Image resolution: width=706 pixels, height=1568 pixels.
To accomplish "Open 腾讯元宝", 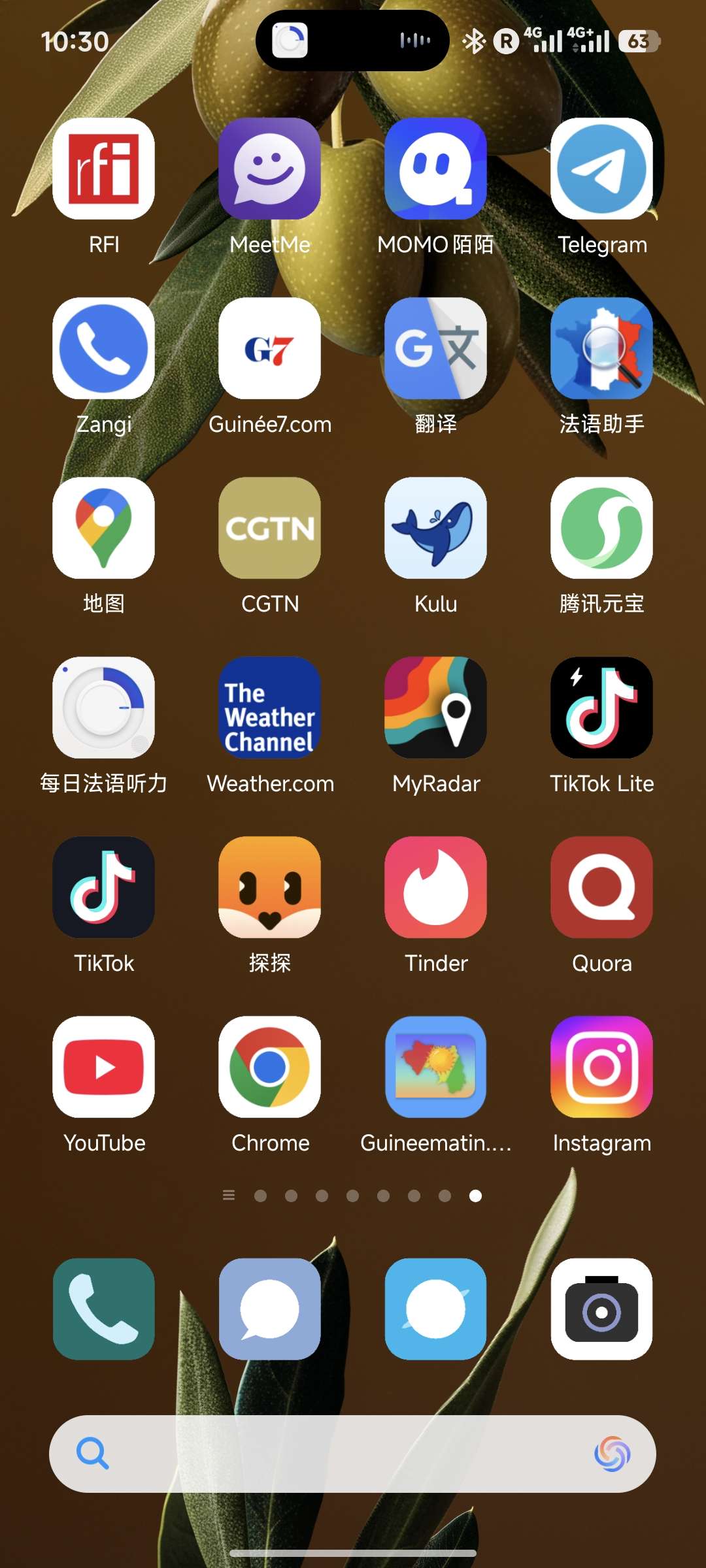I will 601,529.
